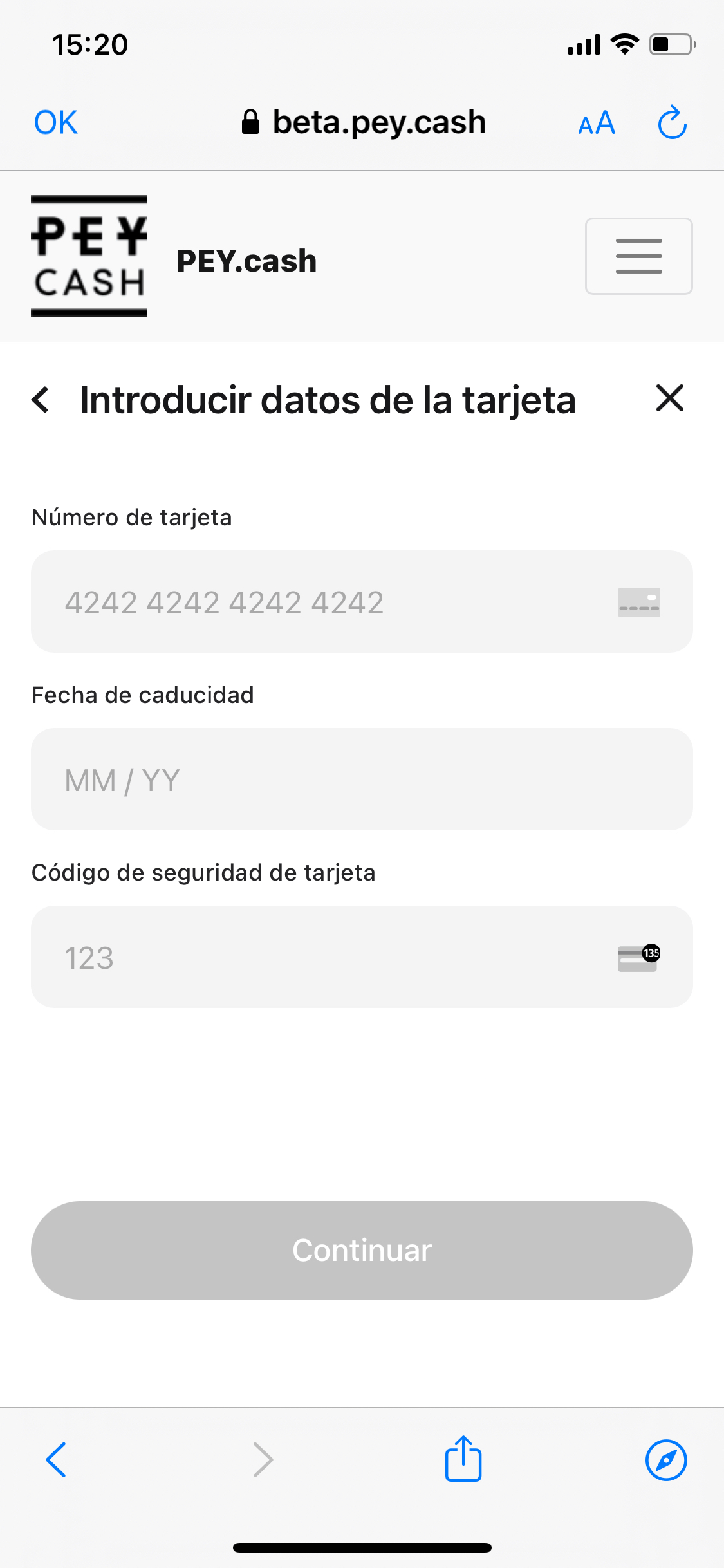Open the AA text size options
This screenshot has height=1568, width=724.
pos(597,122)
